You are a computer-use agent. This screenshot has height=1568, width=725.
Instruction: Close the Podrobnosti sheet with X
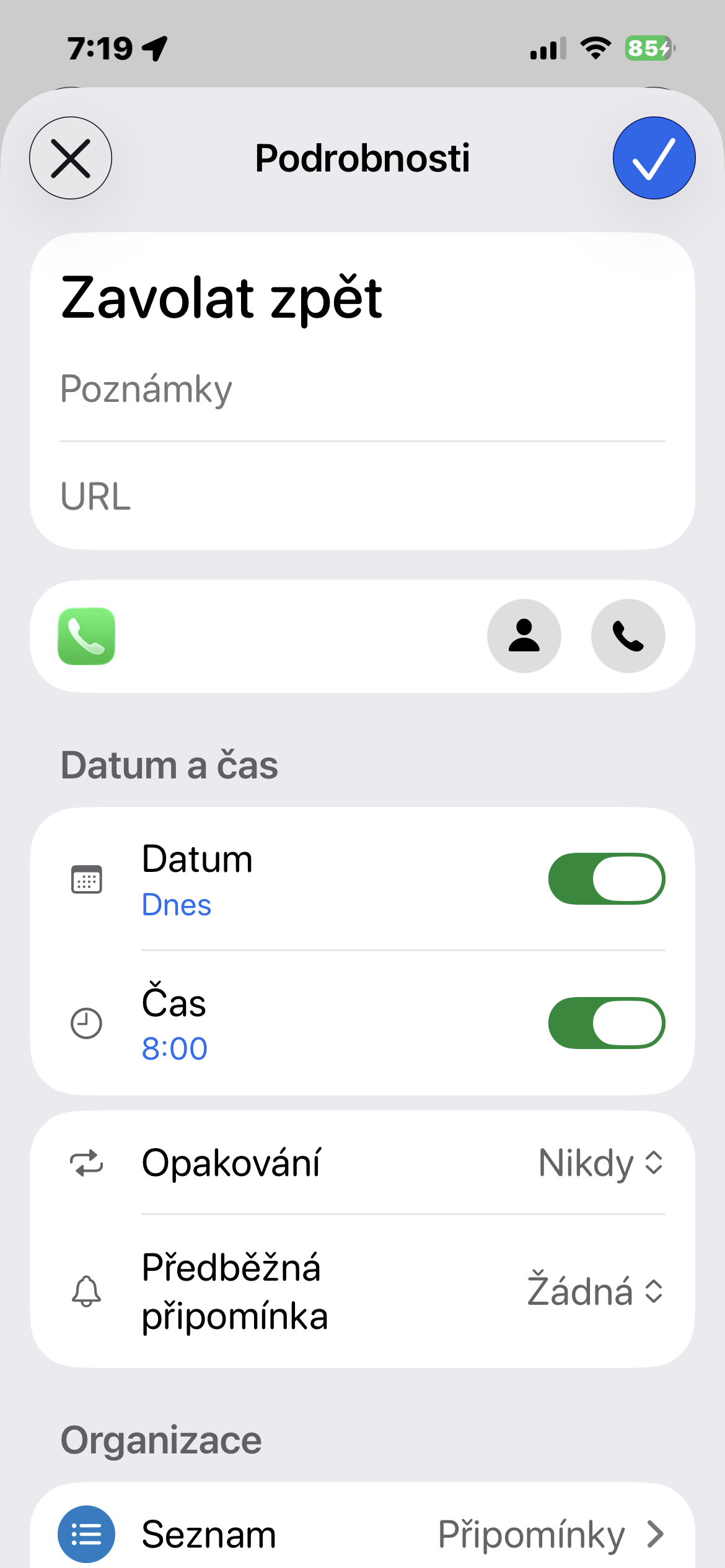coord(71,158)
